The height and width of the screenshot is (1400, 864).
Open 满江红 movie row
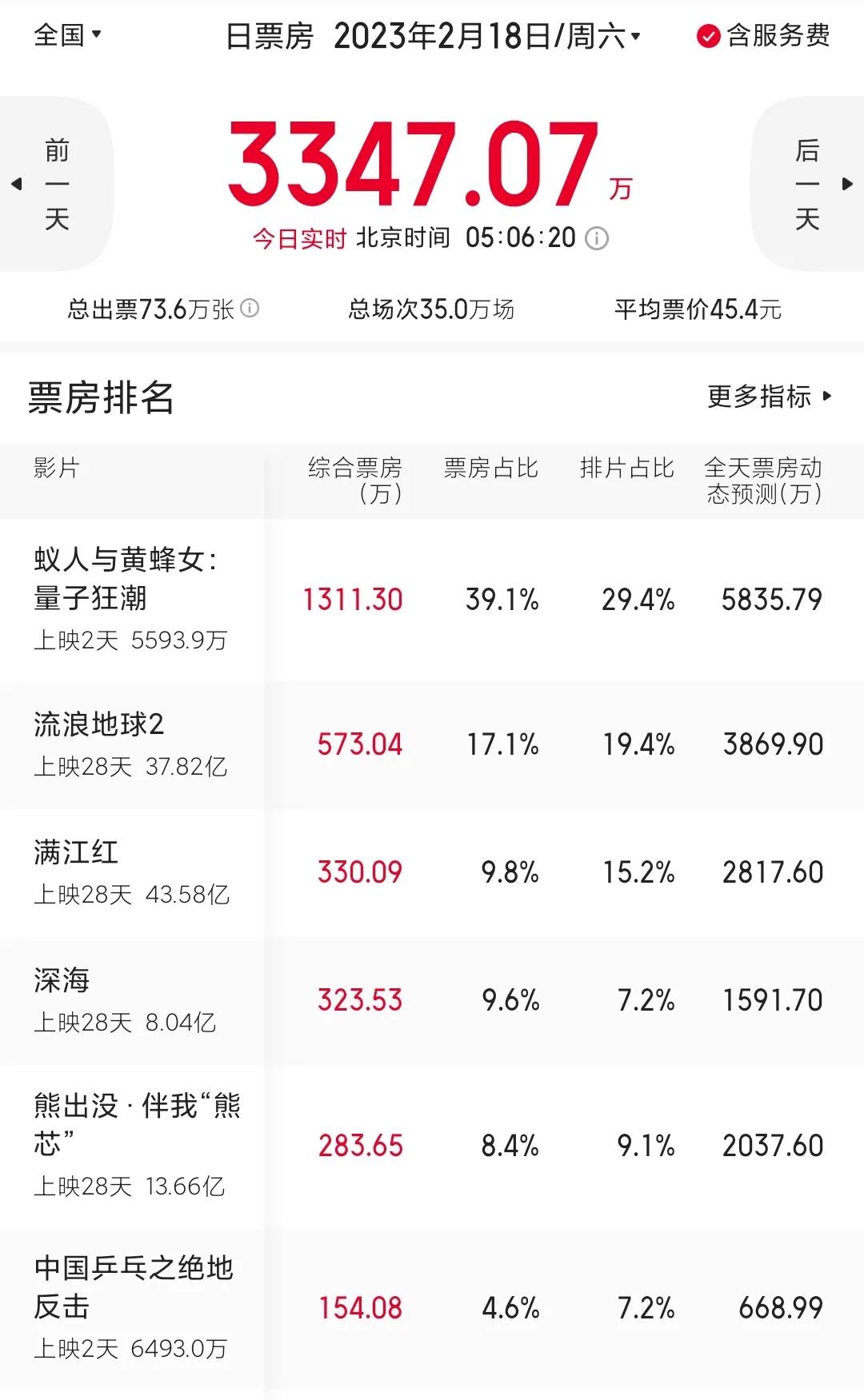432,872
